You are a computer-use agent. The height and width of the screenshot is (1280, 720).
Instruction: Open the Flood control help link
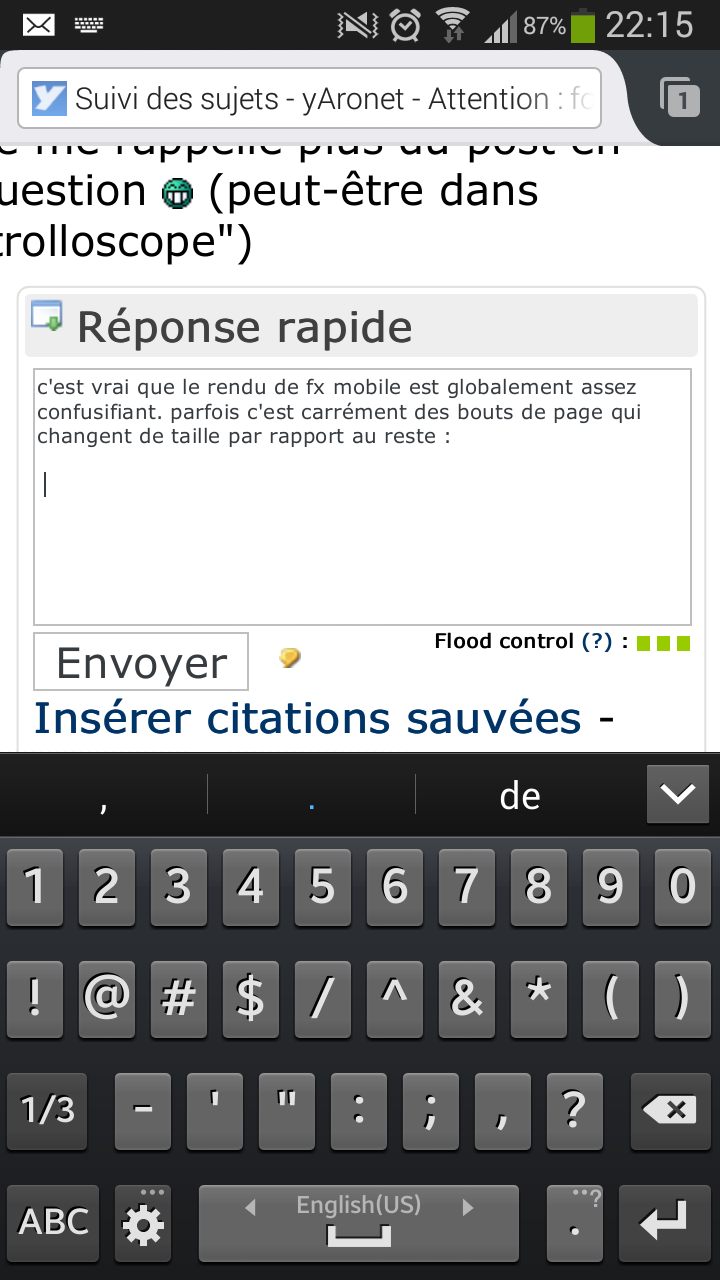(597, 641)
